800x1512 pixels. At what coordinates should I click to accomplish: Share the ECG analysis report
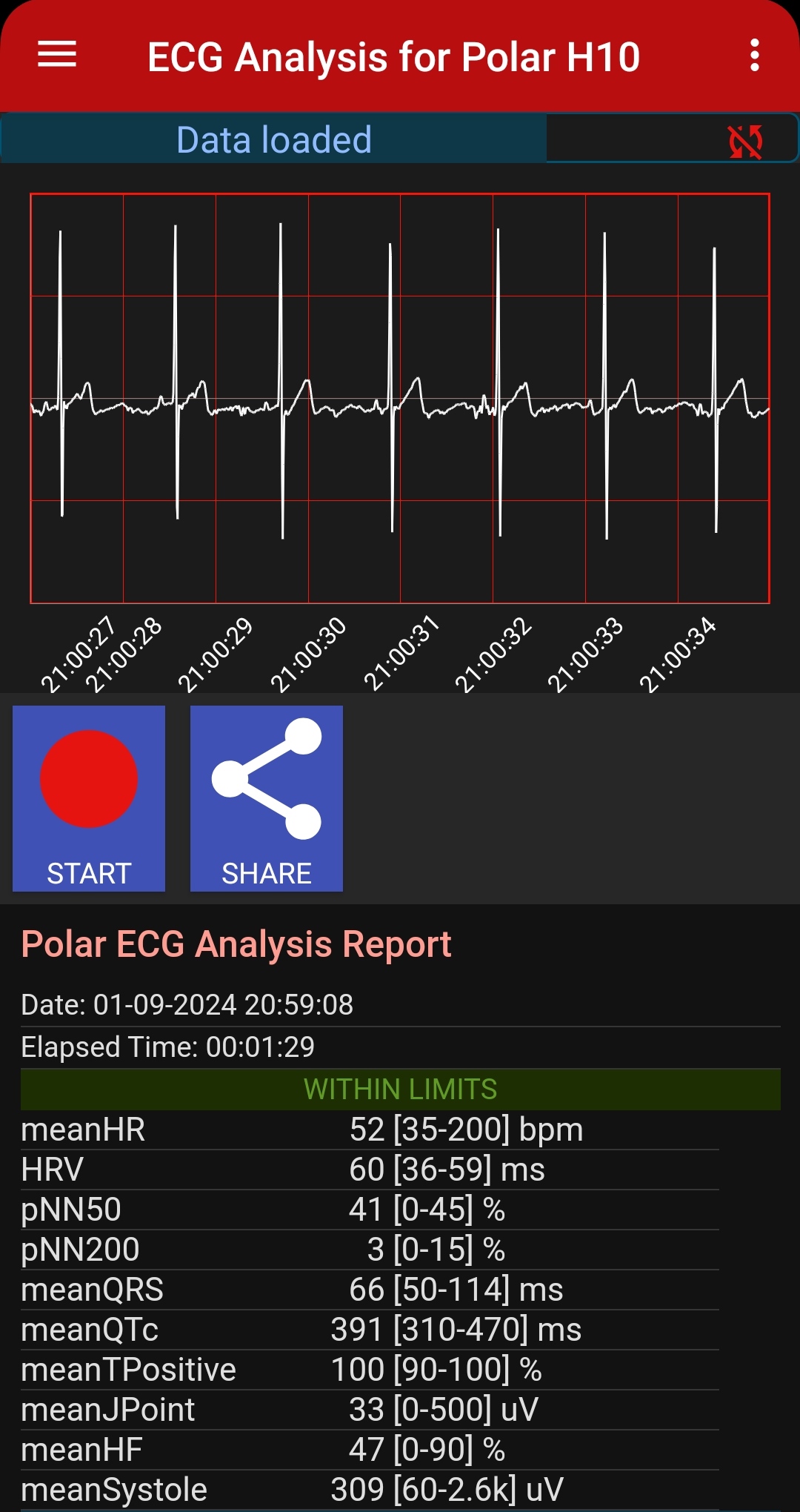tap(267, 798)
